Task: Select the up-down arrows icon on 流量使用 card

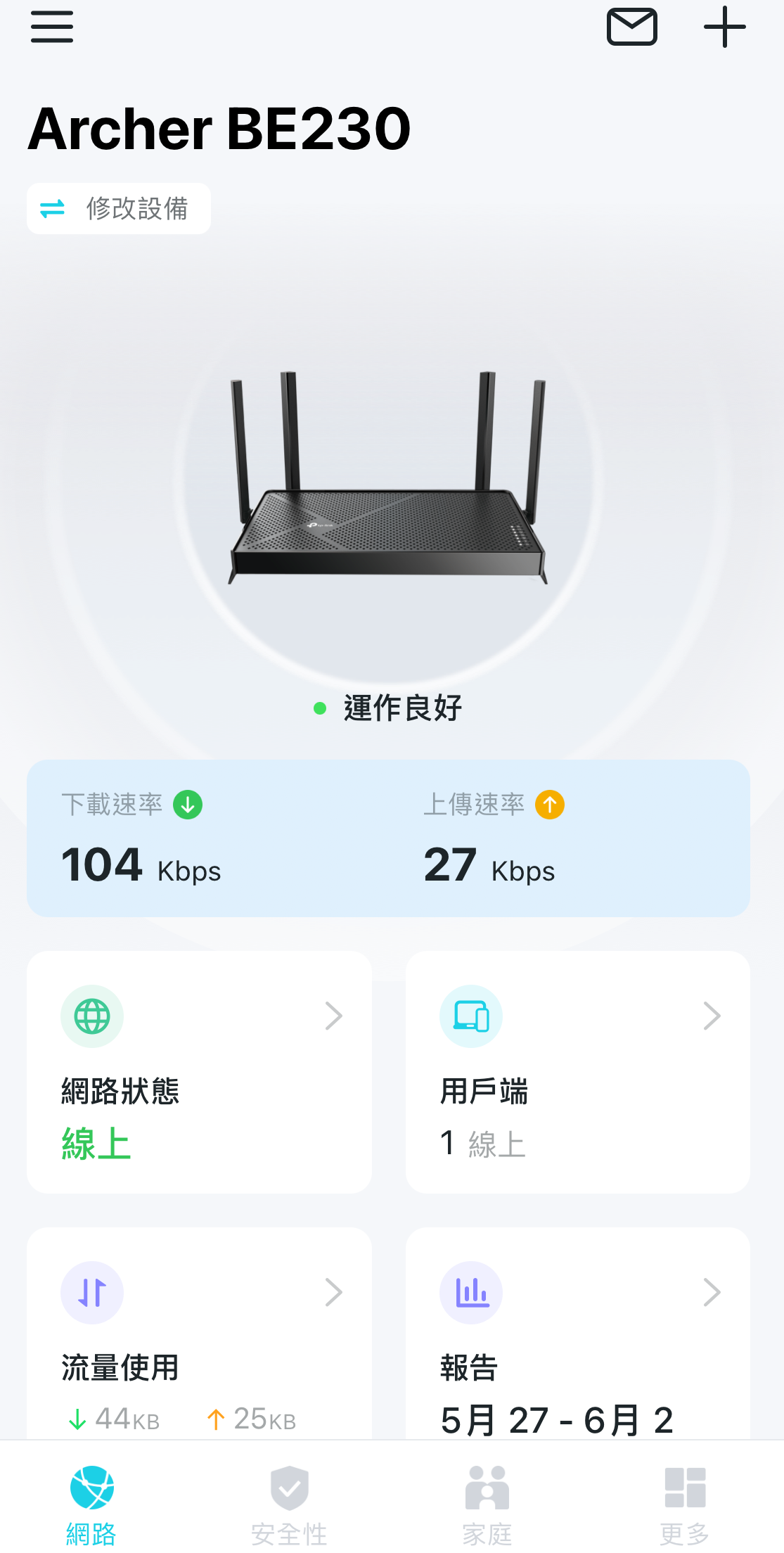Action: point(92,1292)
